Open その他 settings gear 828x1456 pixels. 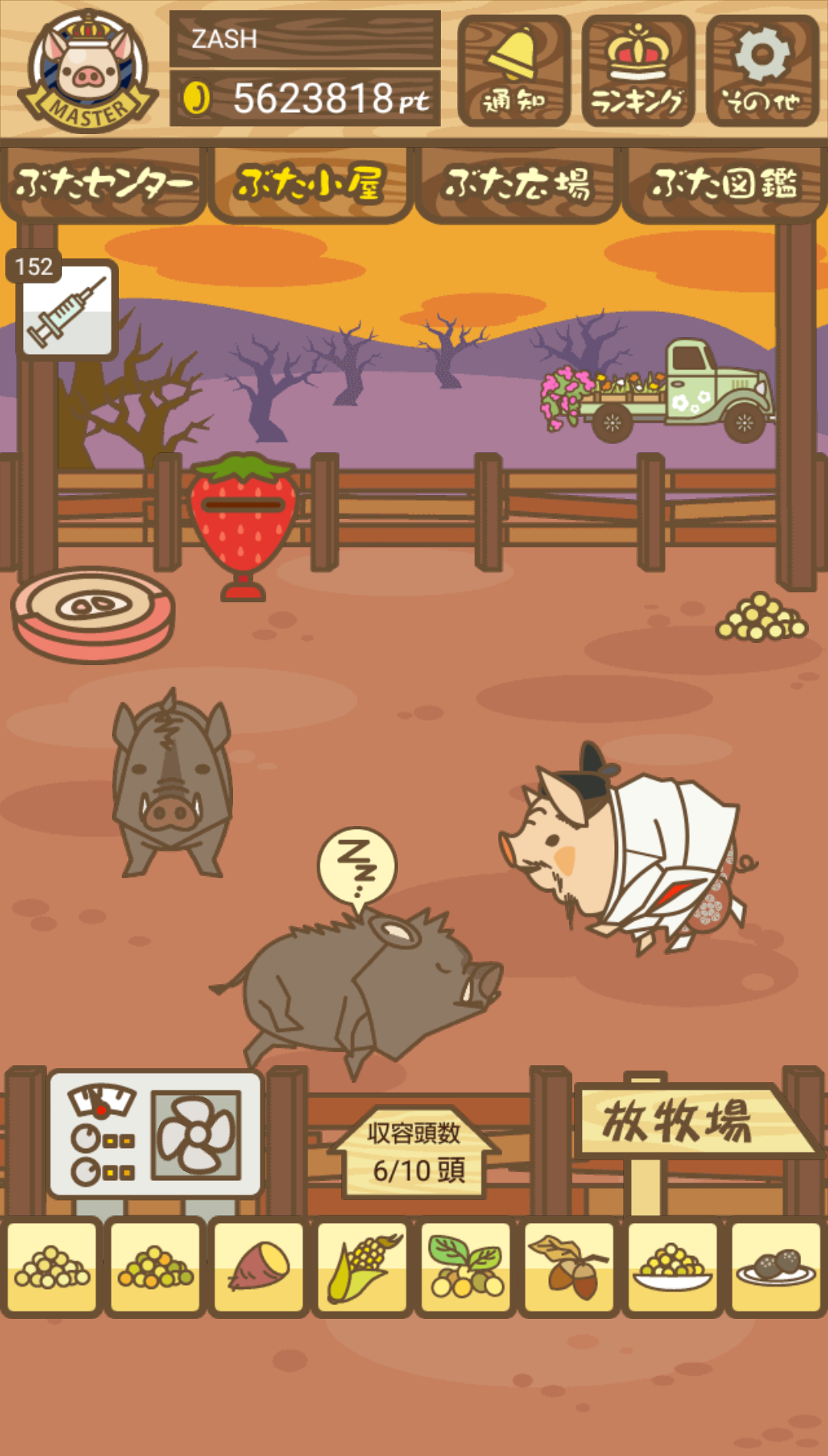[762, 71]
